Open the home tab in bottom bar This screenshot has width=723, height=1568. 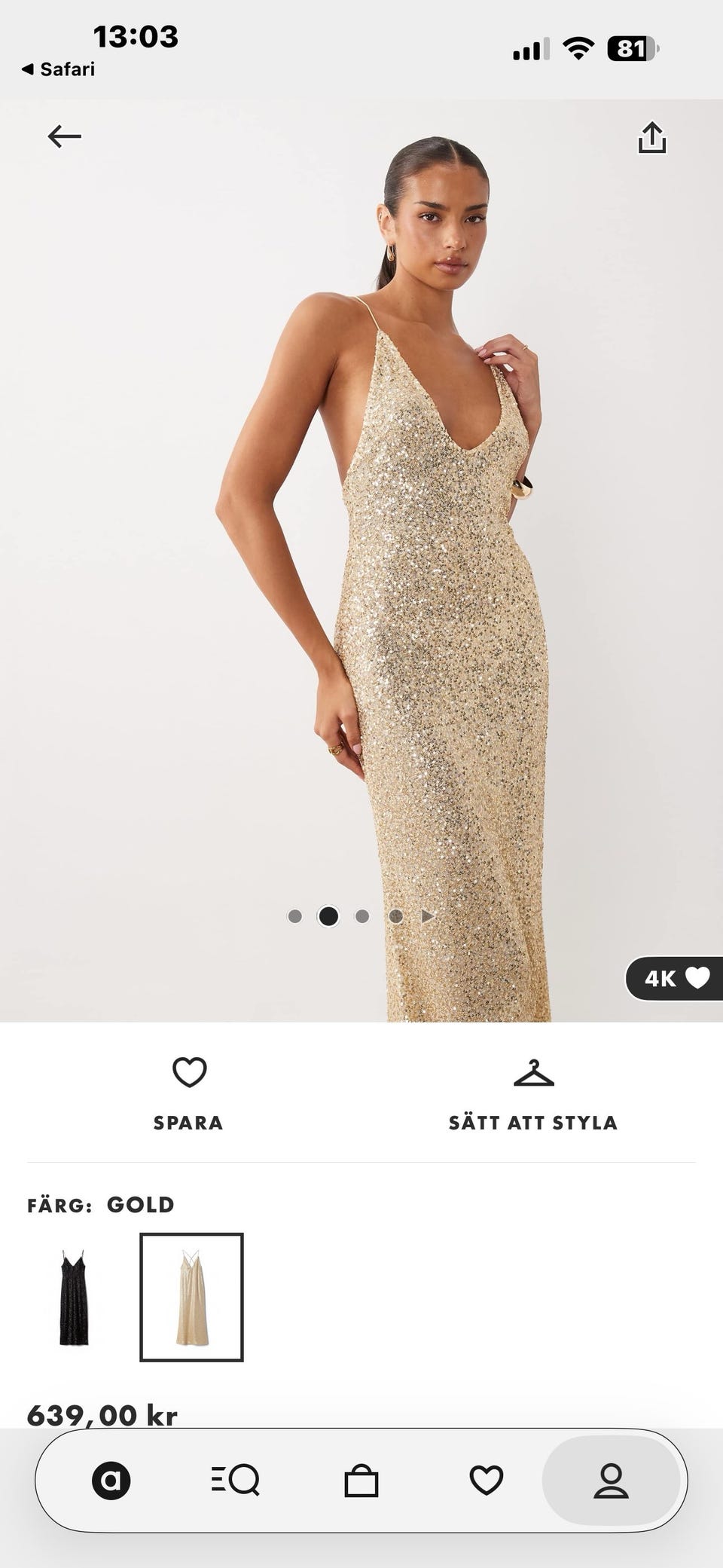[111, 1481]
